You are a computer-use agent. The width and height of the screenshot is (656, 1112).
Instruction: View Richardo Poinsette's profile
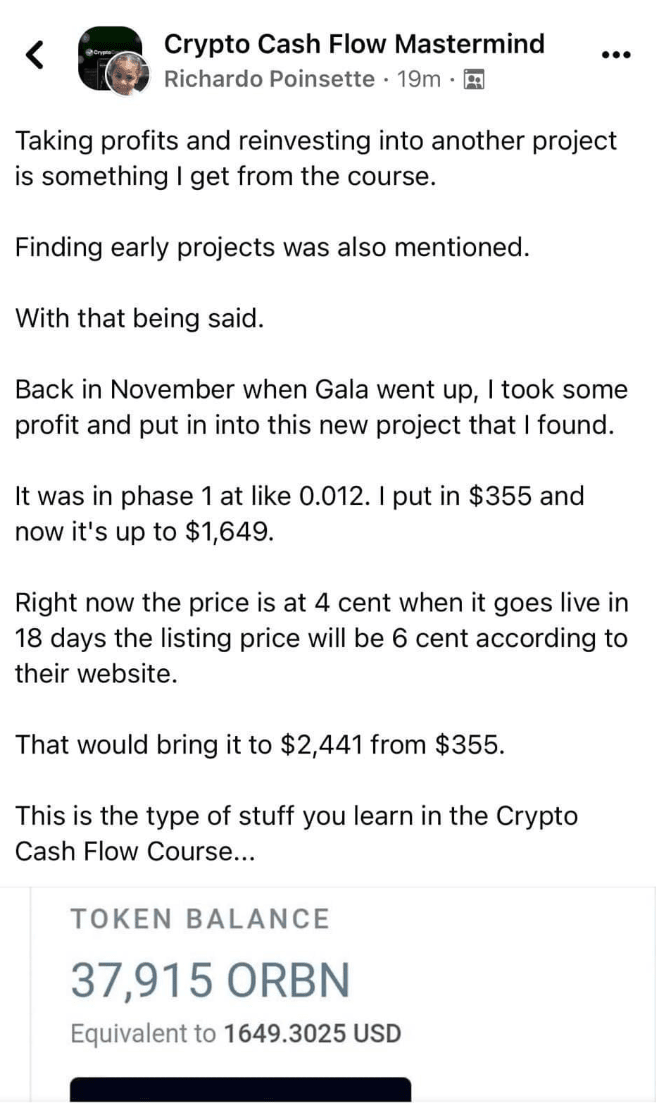coord(269,79)
